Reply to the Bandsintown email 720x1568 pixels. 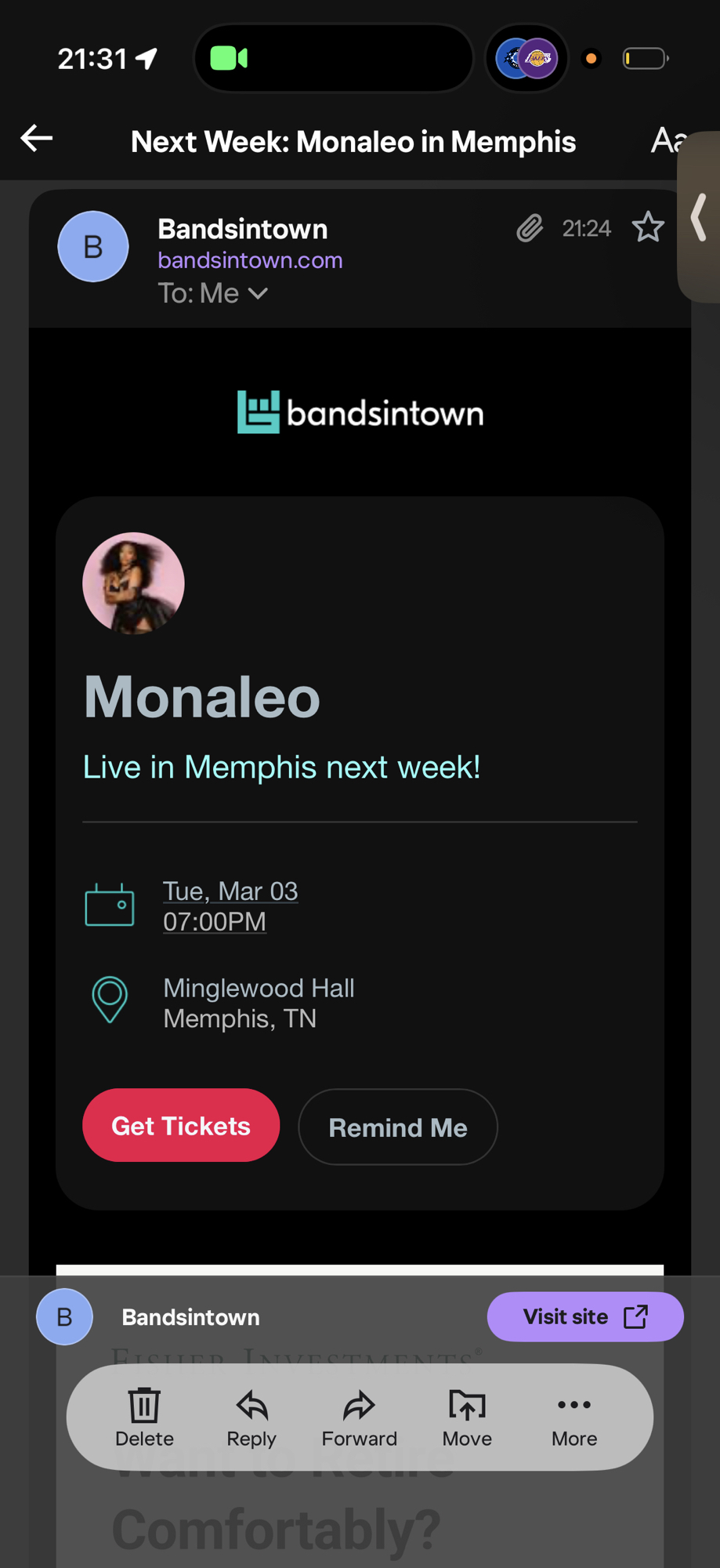(x=251, y=1417)
